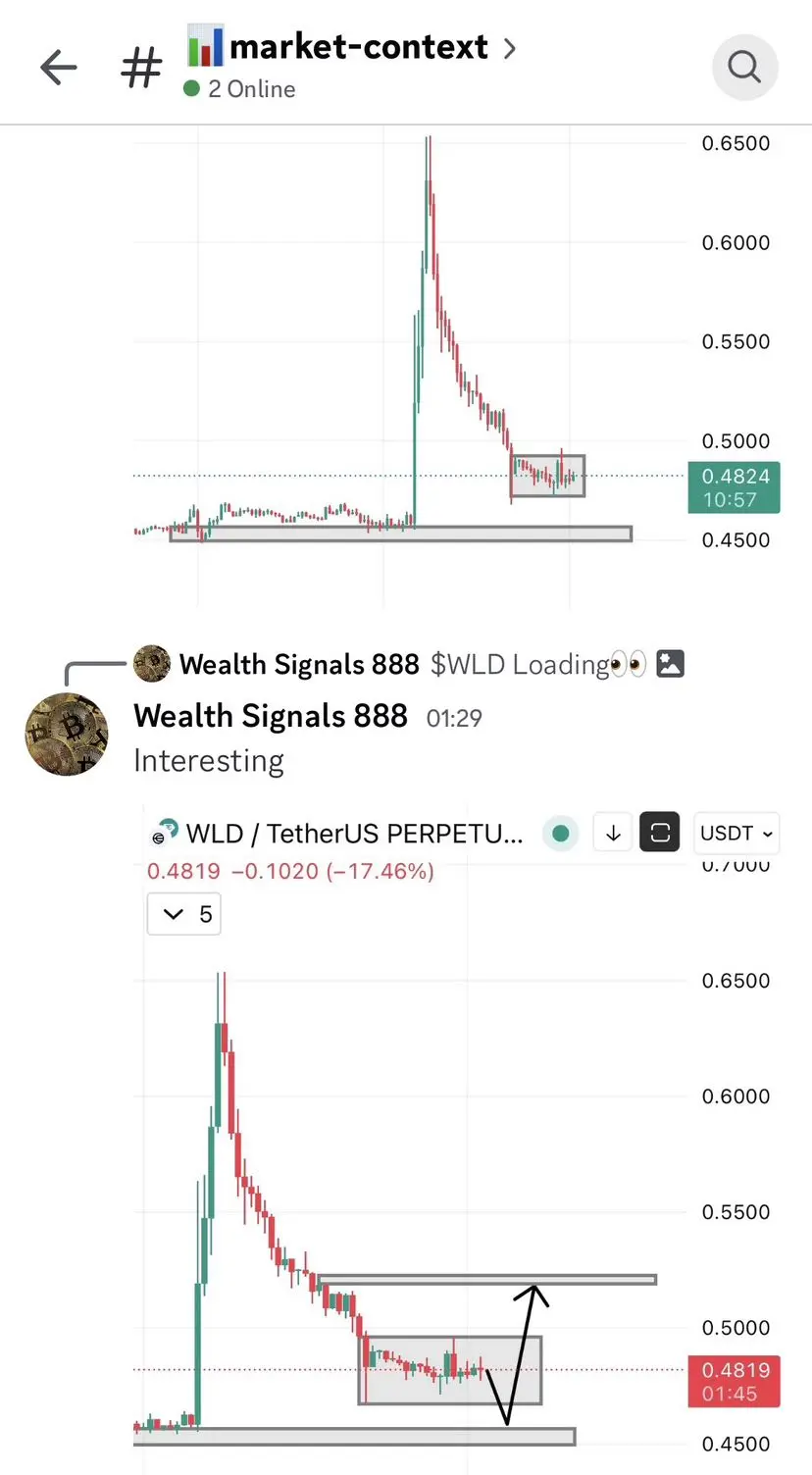This screenshot has width=812, height=1475.
Task: Toggle the green market status indicator on the chart
Action: [x=560, y=833]
